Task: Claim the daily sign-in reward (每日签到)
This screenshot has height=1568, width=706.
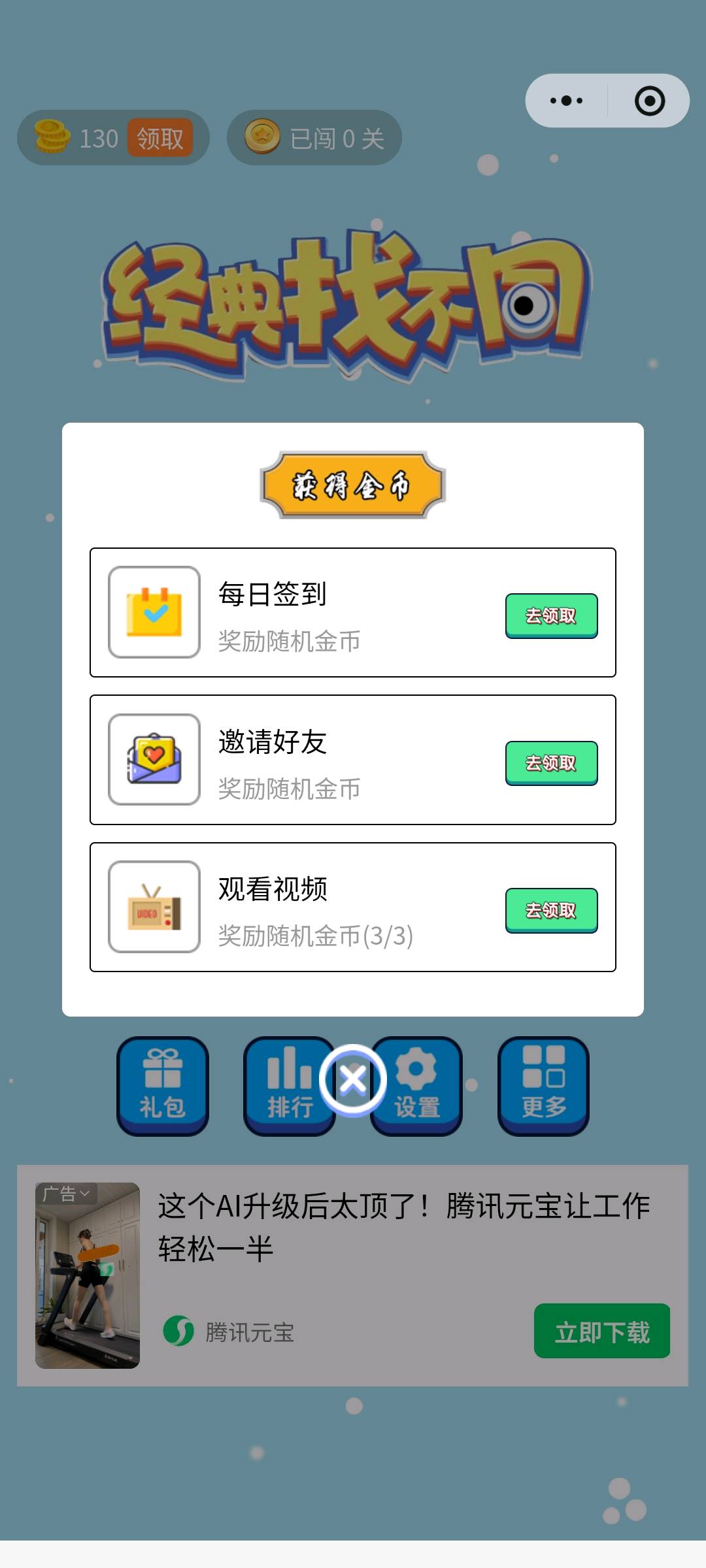Action: [x=551, y=615]
